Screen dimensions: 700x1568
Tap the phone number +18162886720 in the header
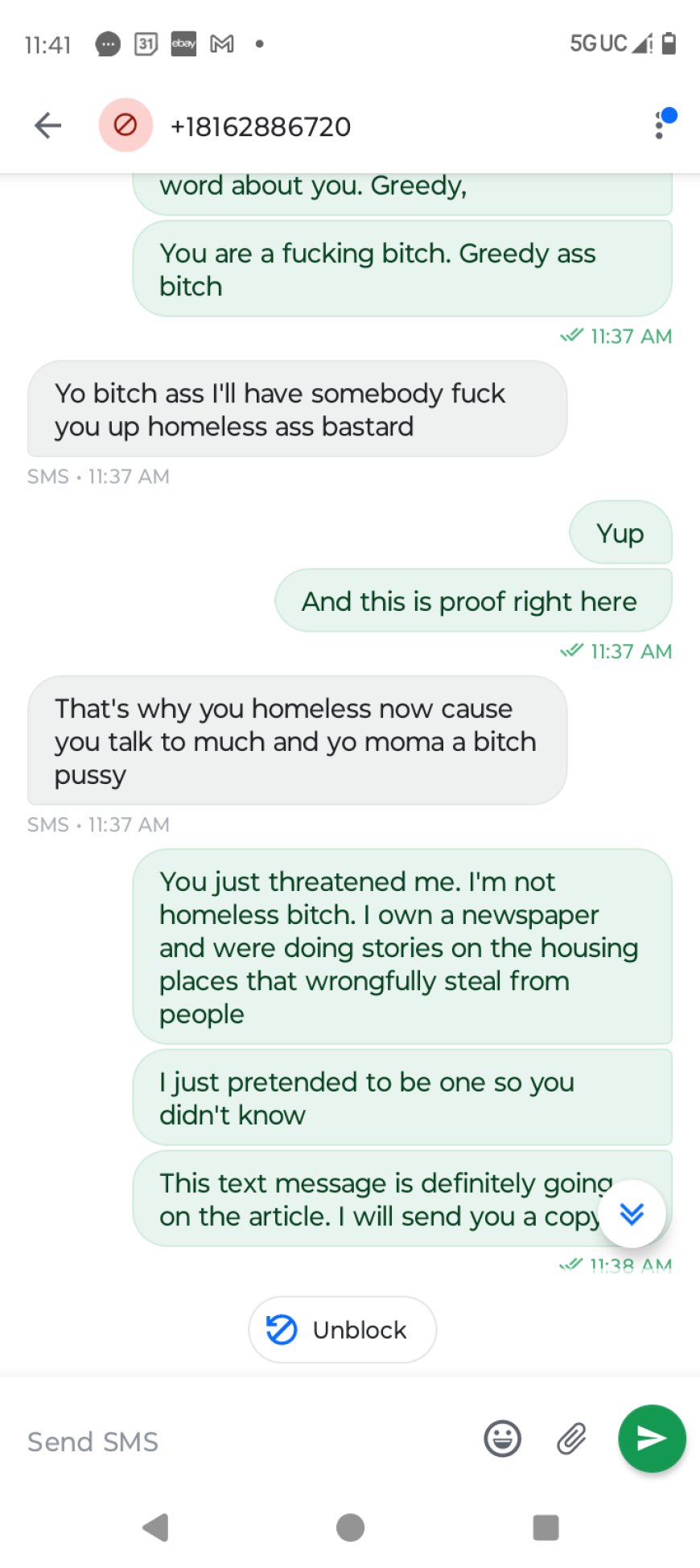(x=259, y=126)
